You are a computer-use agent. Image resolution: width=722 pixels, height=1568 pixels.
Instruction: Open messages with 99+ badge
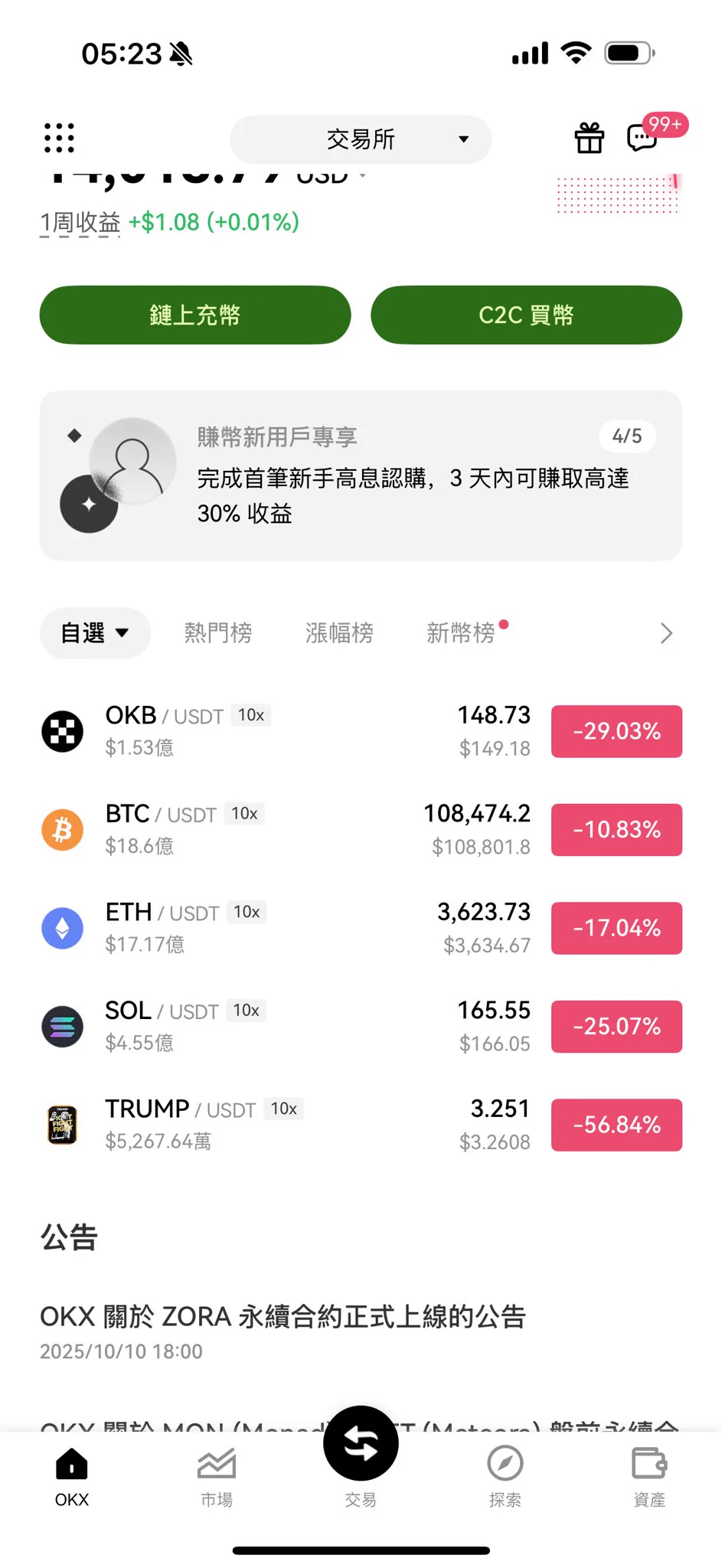tap(643, 138)
